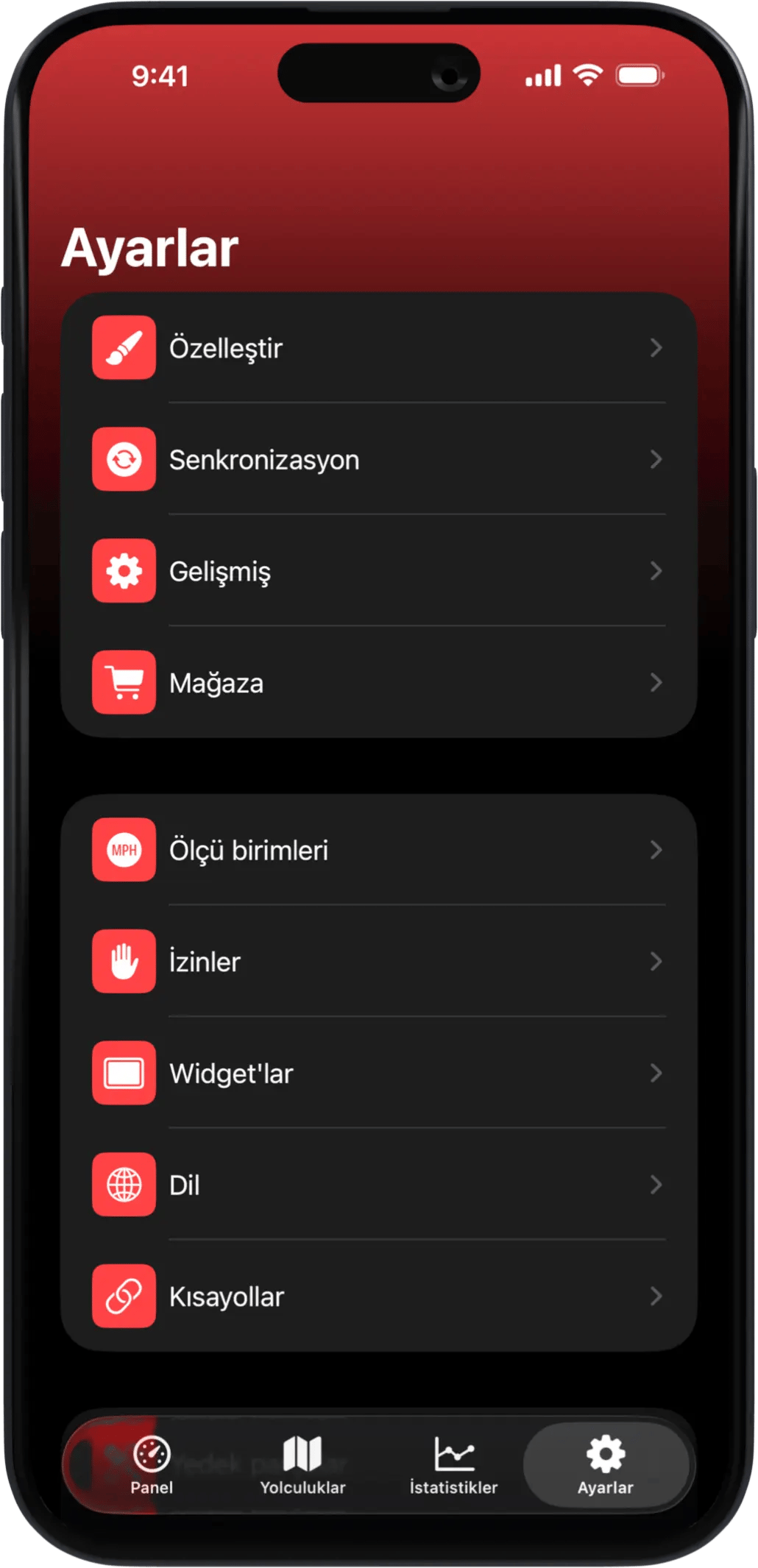The height and width of the screenshot is (1568, 758).
Task: Open the Özelleştir settings row
Action: 378,348
